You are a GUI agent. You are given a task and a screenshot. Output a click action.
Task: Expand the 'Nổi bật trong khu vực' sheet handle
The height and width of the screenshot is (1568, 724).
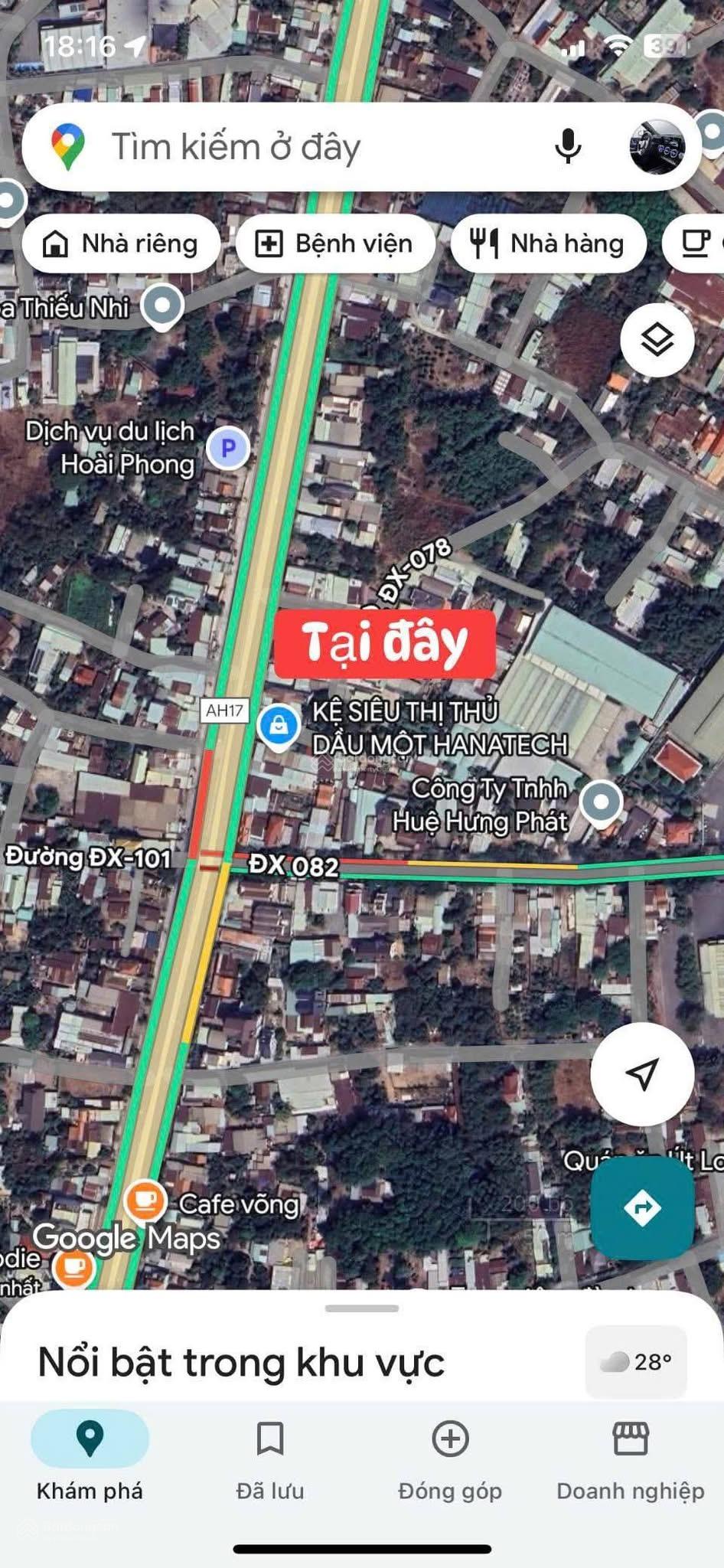click(362, 1308)
